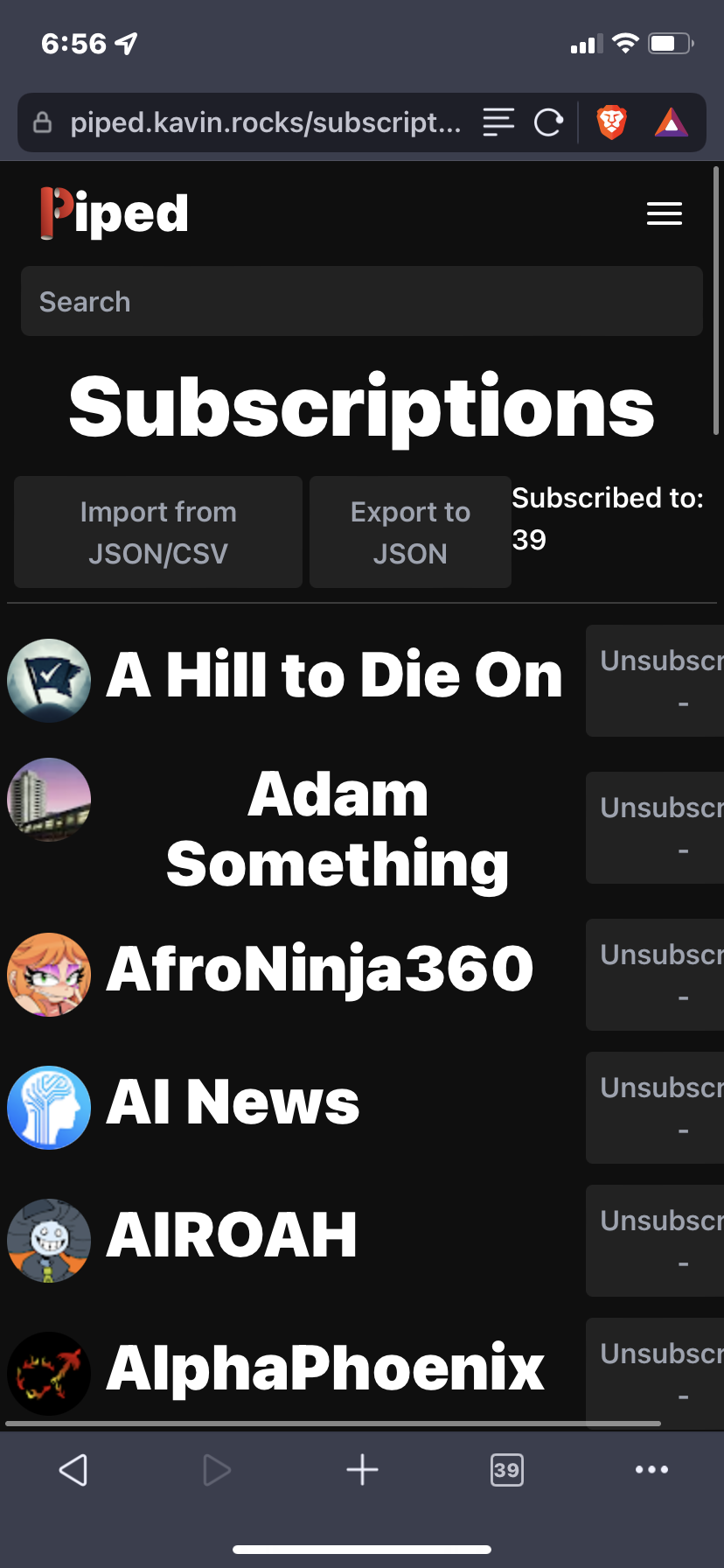Unsubscribe from Adam Something
This screenshot has width=724, height=1568.
click(x=656, y=828)
